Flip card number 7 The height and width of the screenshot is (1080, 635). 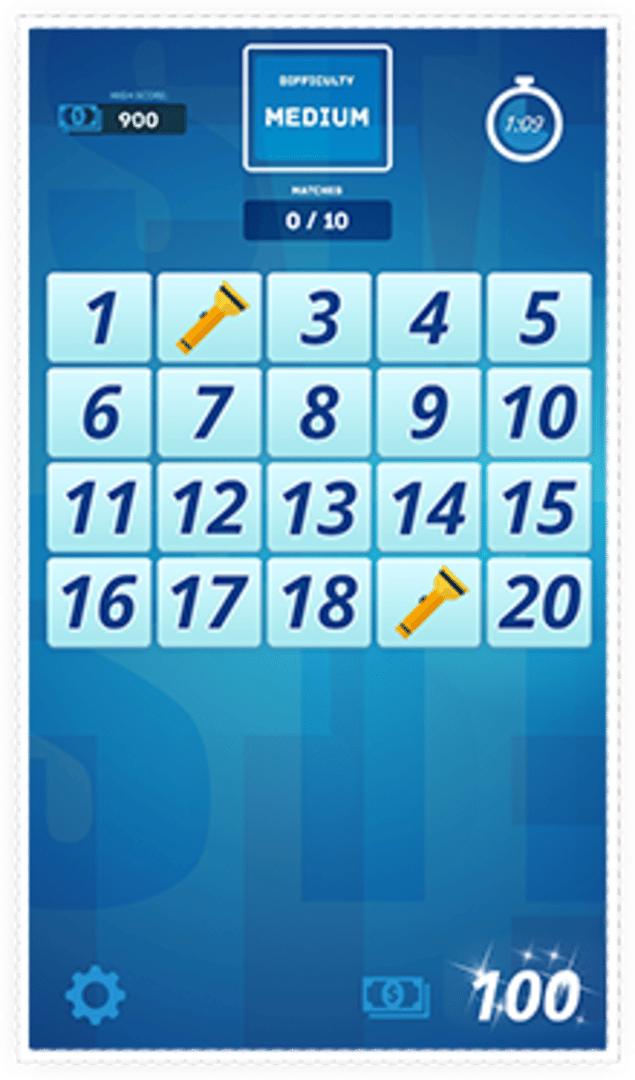click(x=210, y=413)
